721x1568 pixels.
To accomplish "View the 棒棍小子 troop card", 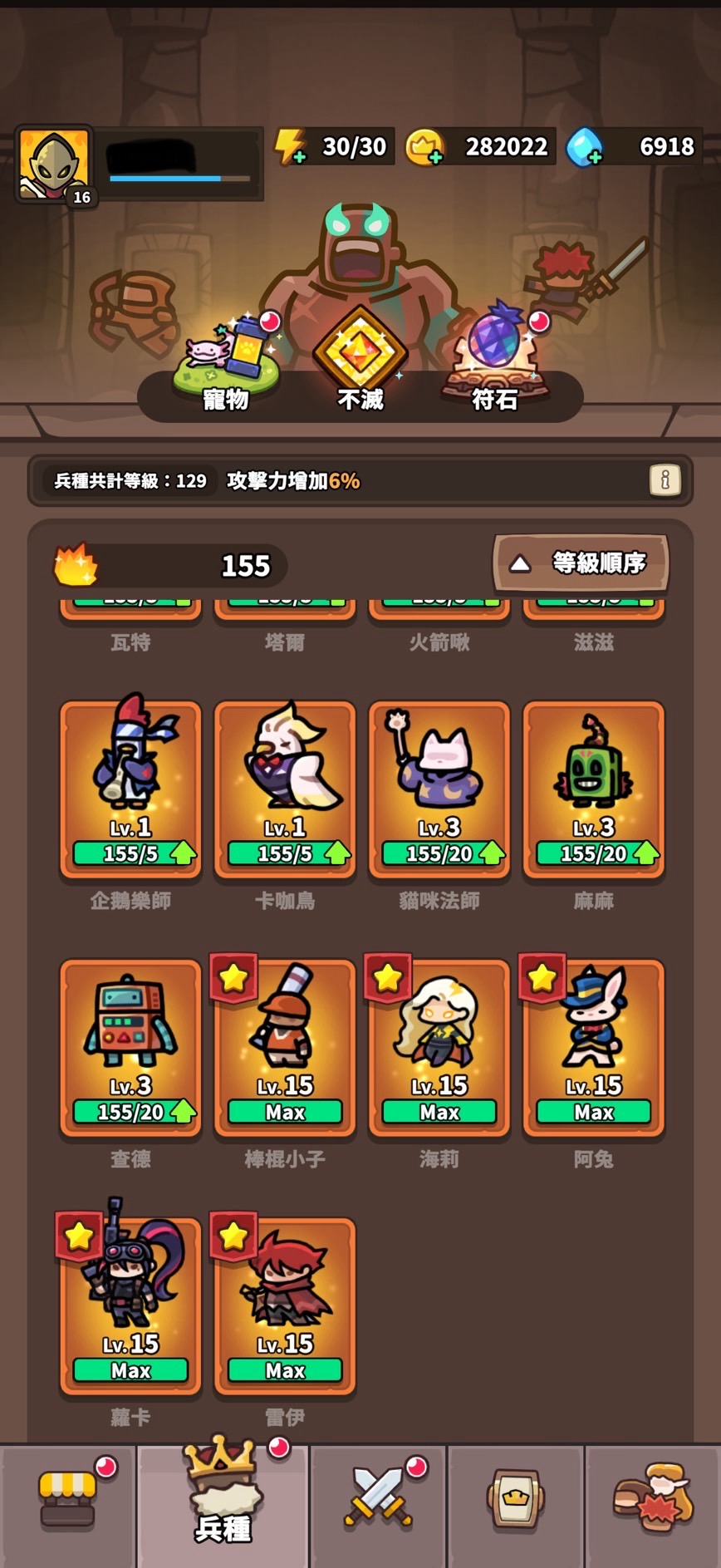I will pyautogui.click(x=285, y=1048).
